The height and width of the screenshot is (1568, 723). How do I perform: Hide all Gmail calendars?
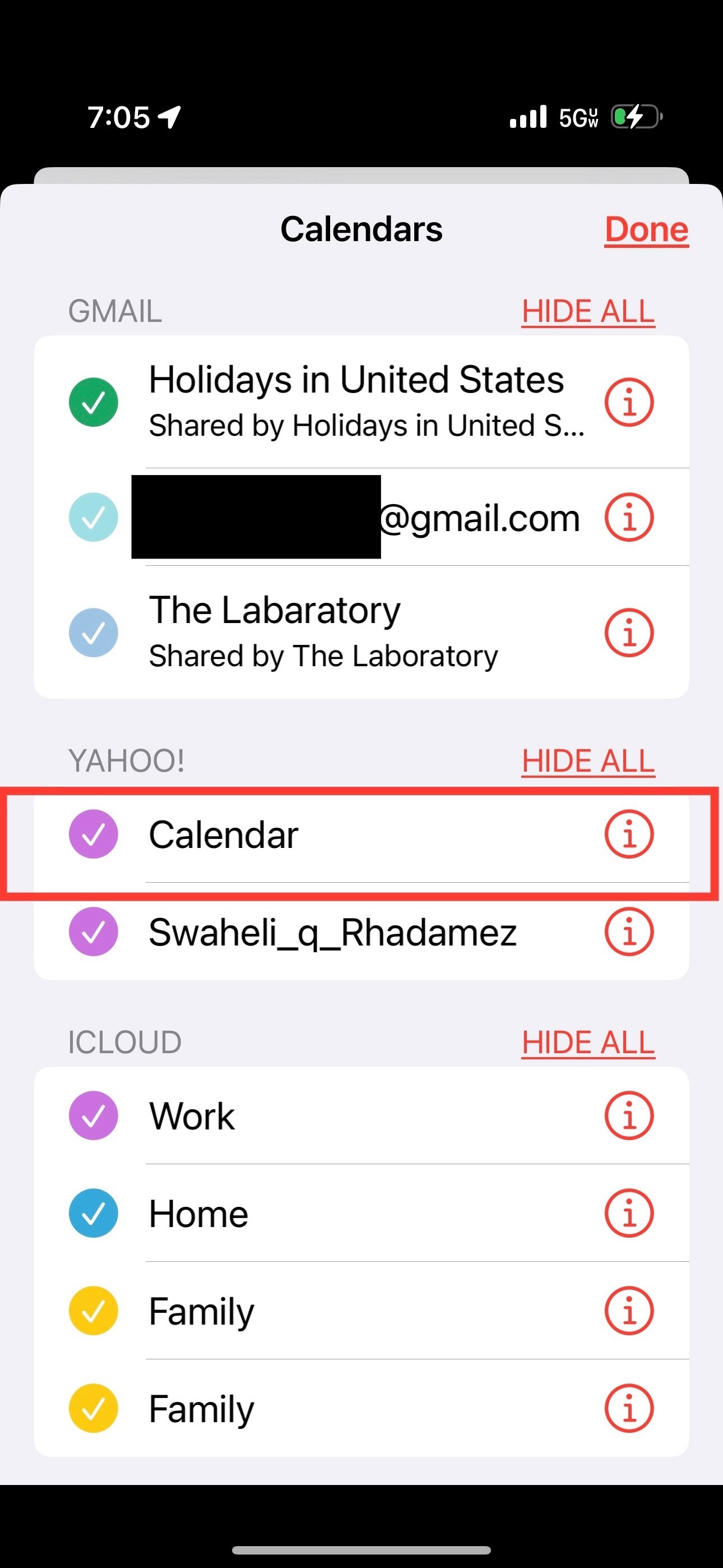587,312
